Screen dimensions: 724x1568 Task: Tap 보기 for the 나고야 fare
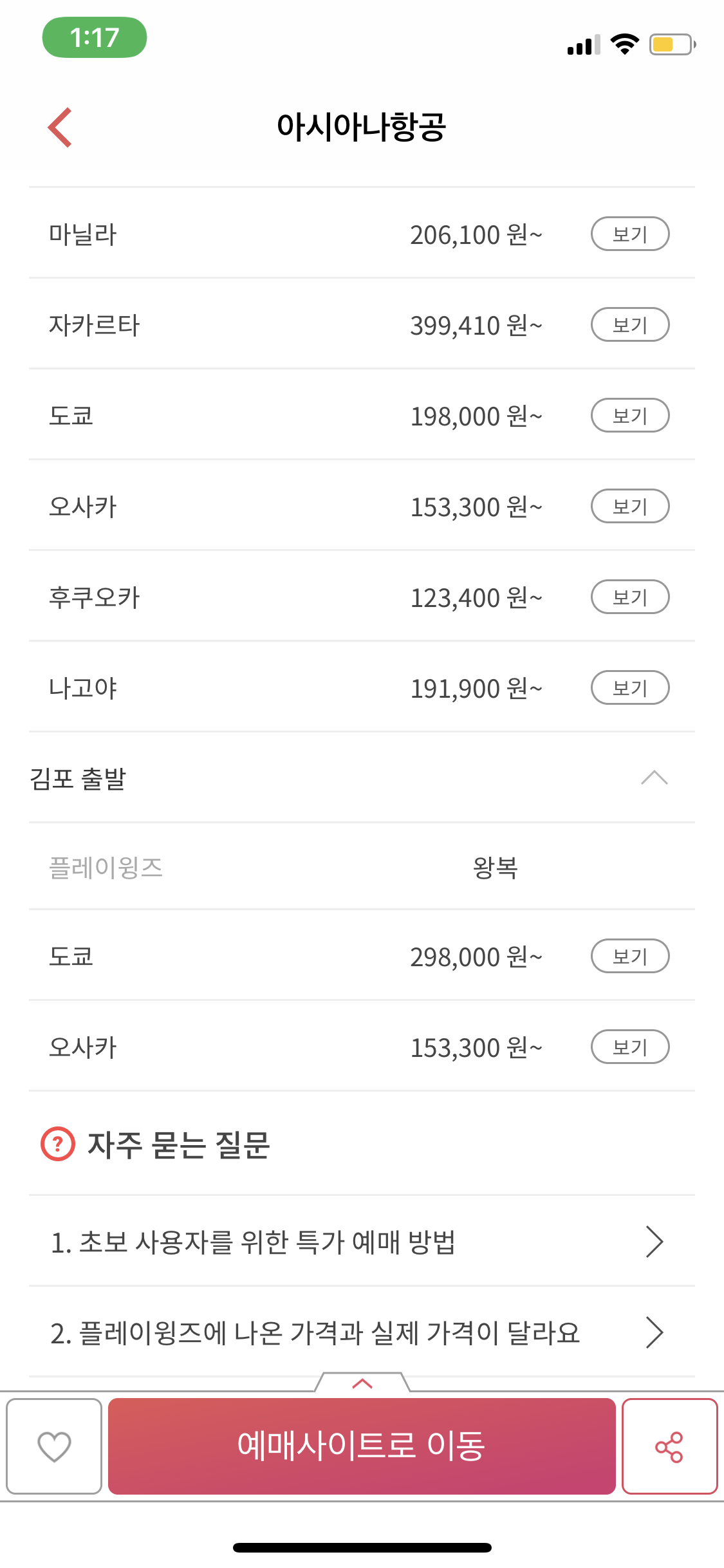(630, 688)
